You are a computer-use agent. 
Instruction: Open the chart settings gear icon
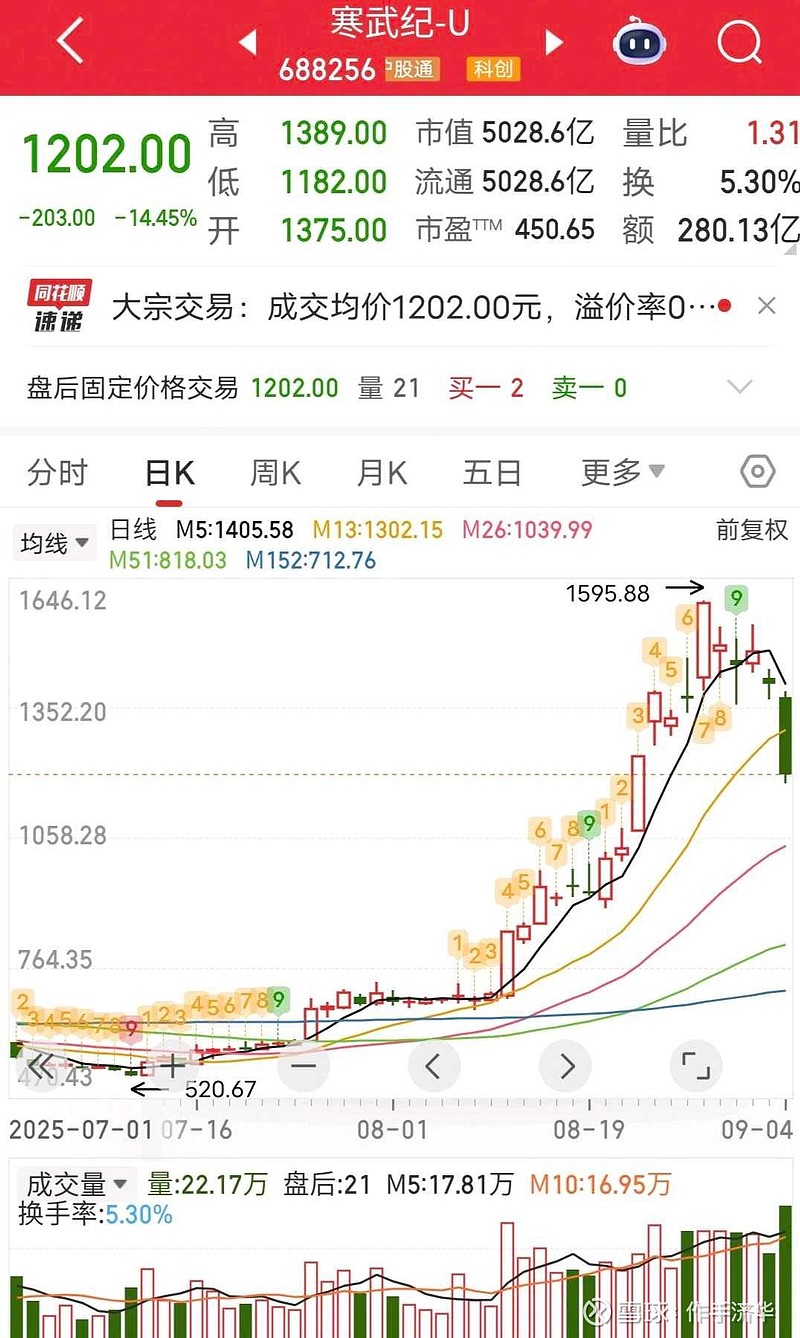[x=757, y=472]
